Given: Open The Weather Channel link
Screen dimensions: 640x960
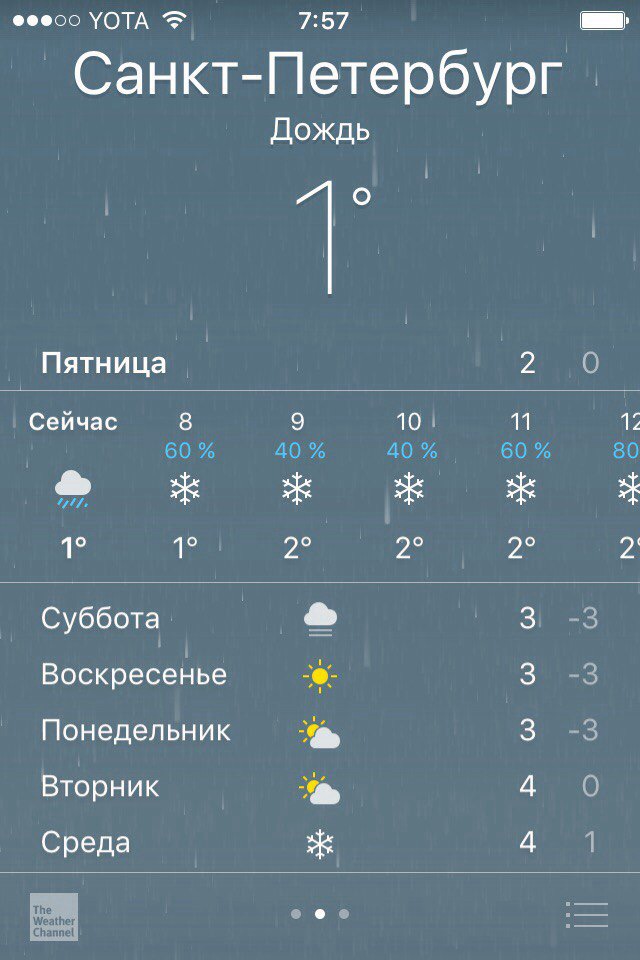Looking at the screenshot, I should 53,916.
